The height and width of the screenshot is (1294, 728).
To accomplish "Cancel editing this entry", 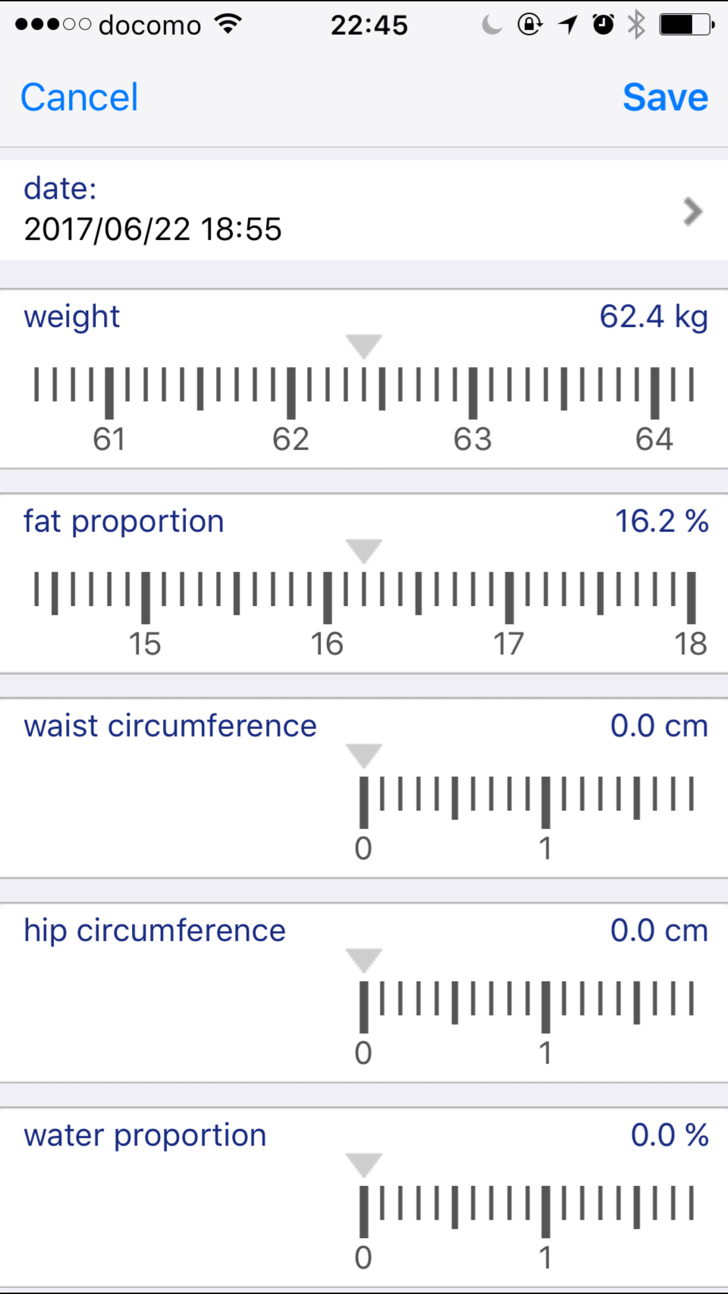I will (79, 97).
